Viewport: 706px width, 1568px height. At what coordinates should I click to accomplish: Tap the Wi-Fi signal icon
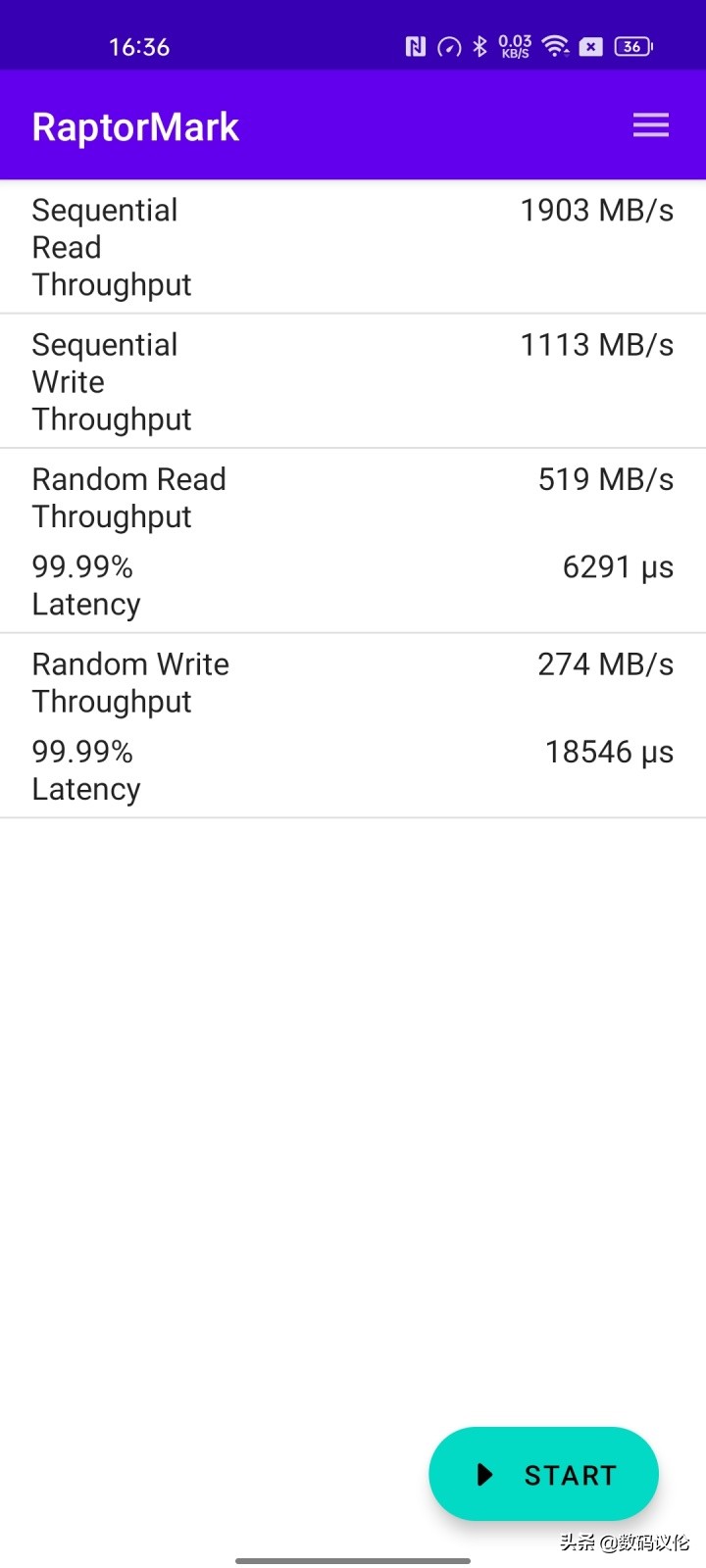[x=555, y=45]
